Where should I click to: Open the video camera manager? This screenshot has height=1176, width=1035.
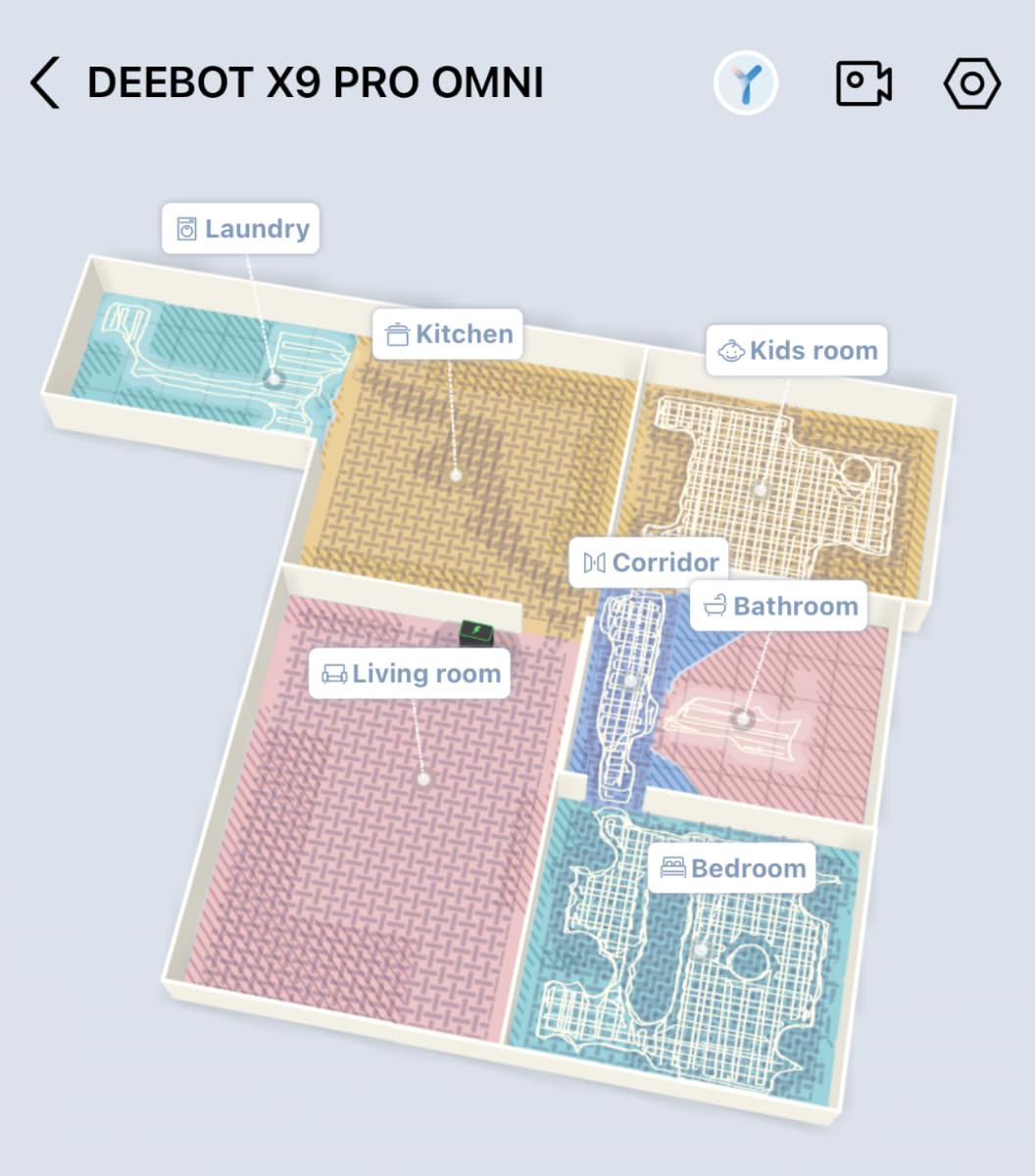862,83
